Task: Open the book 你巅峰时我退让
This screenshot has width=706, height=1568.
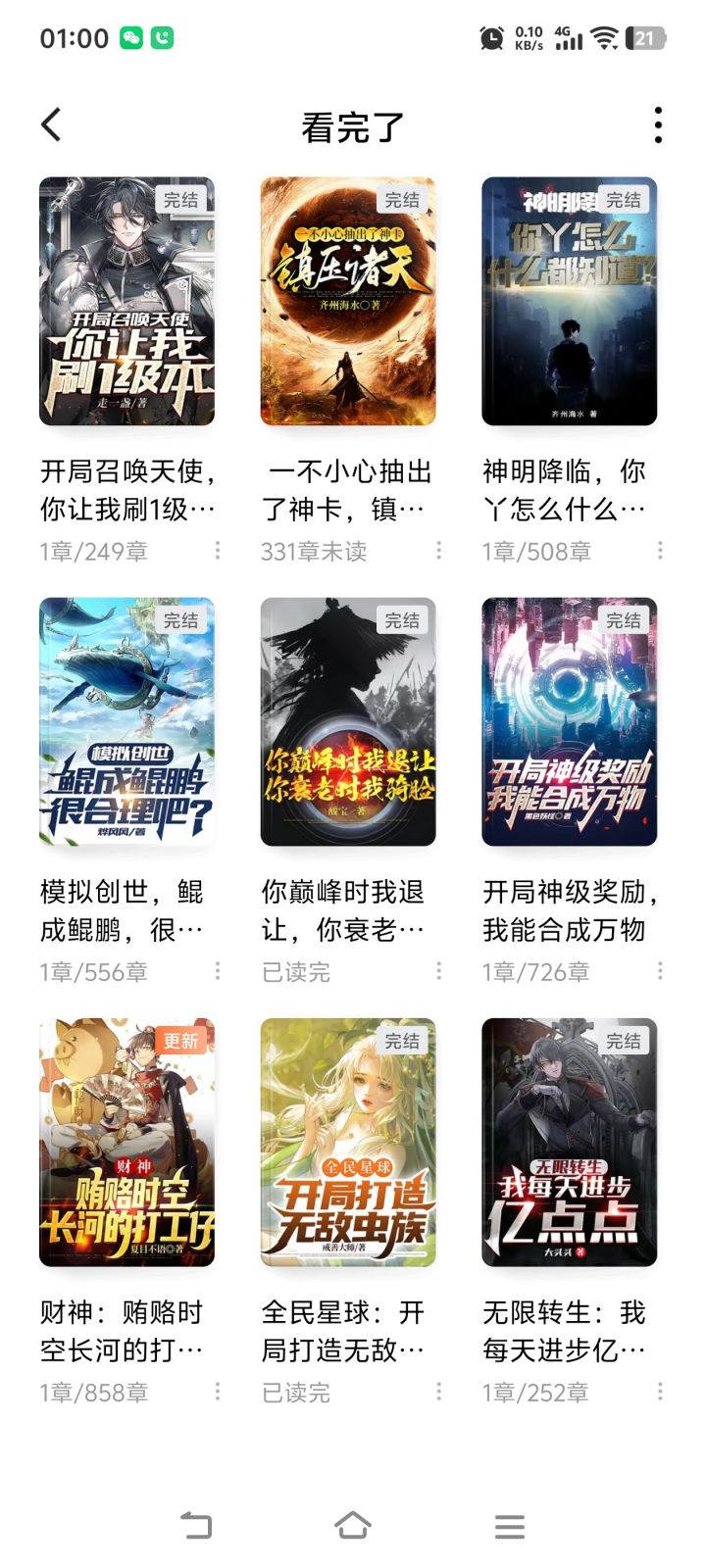Action: (348, 722)
